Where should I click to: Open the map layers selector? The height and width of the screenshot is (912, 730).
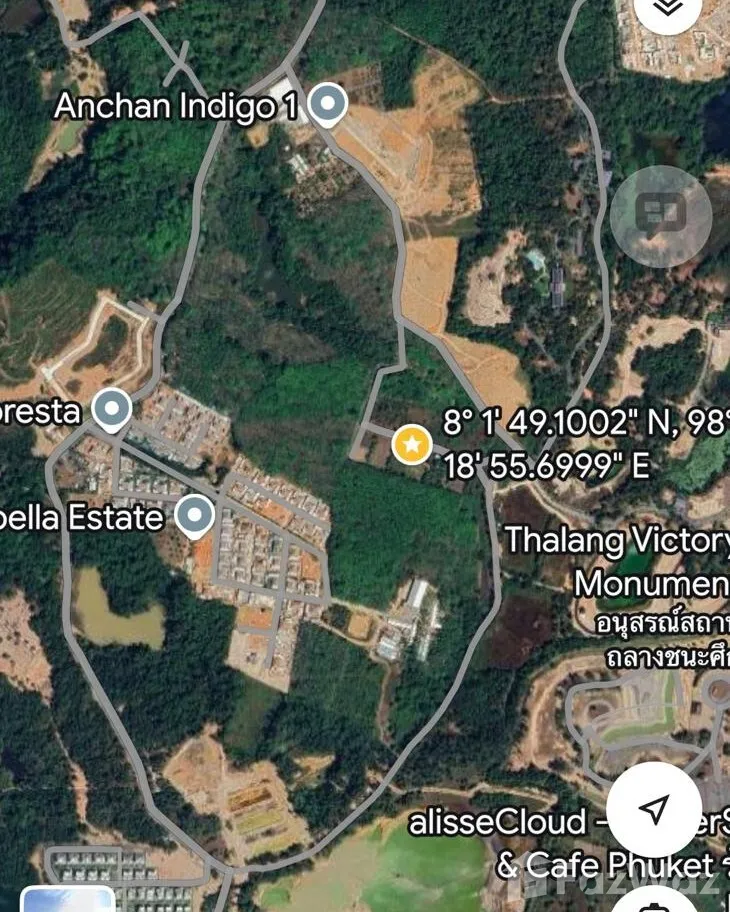(x=668, y=10)
